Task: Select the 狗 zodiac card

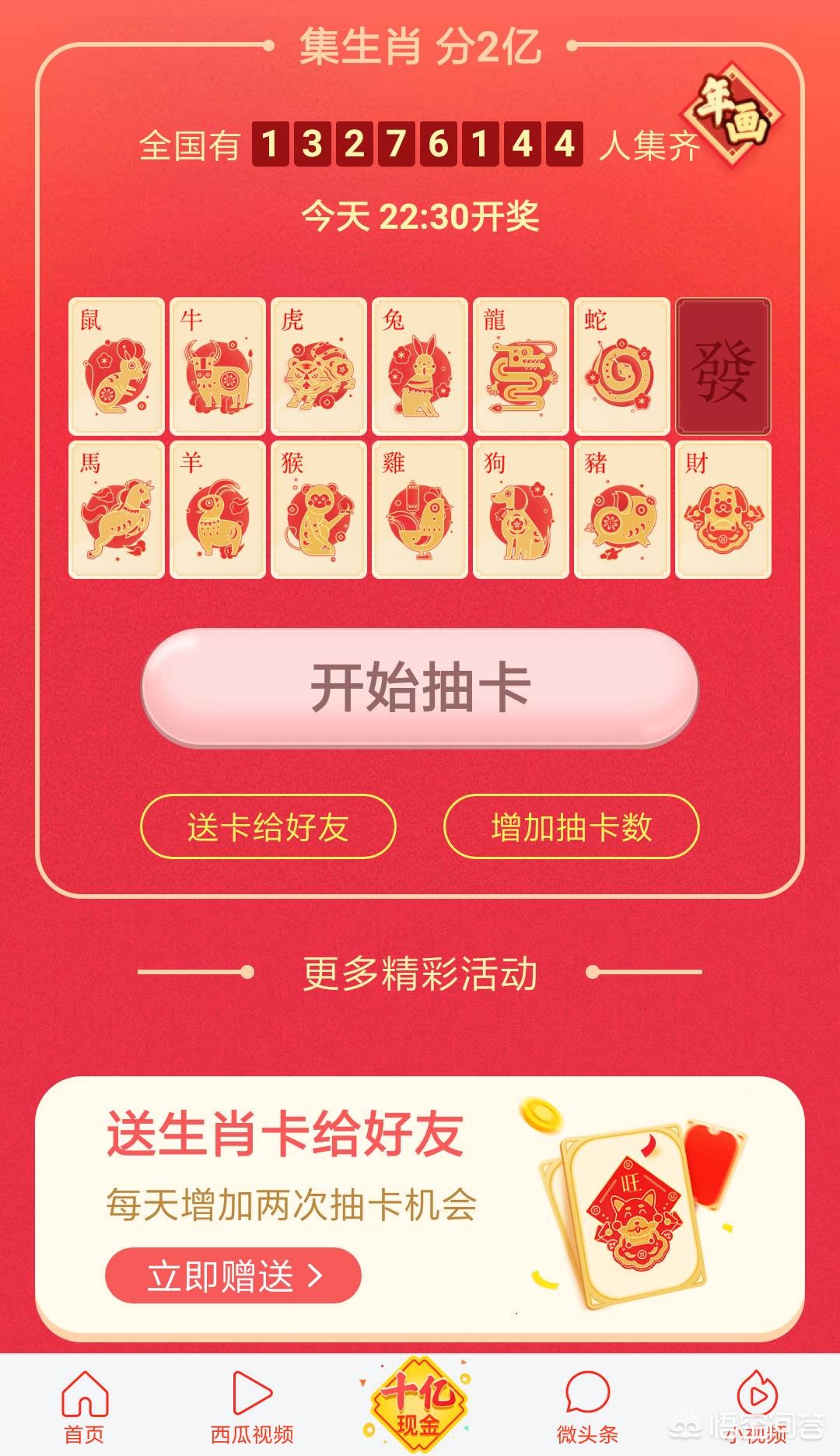Action: coord(521,510)
